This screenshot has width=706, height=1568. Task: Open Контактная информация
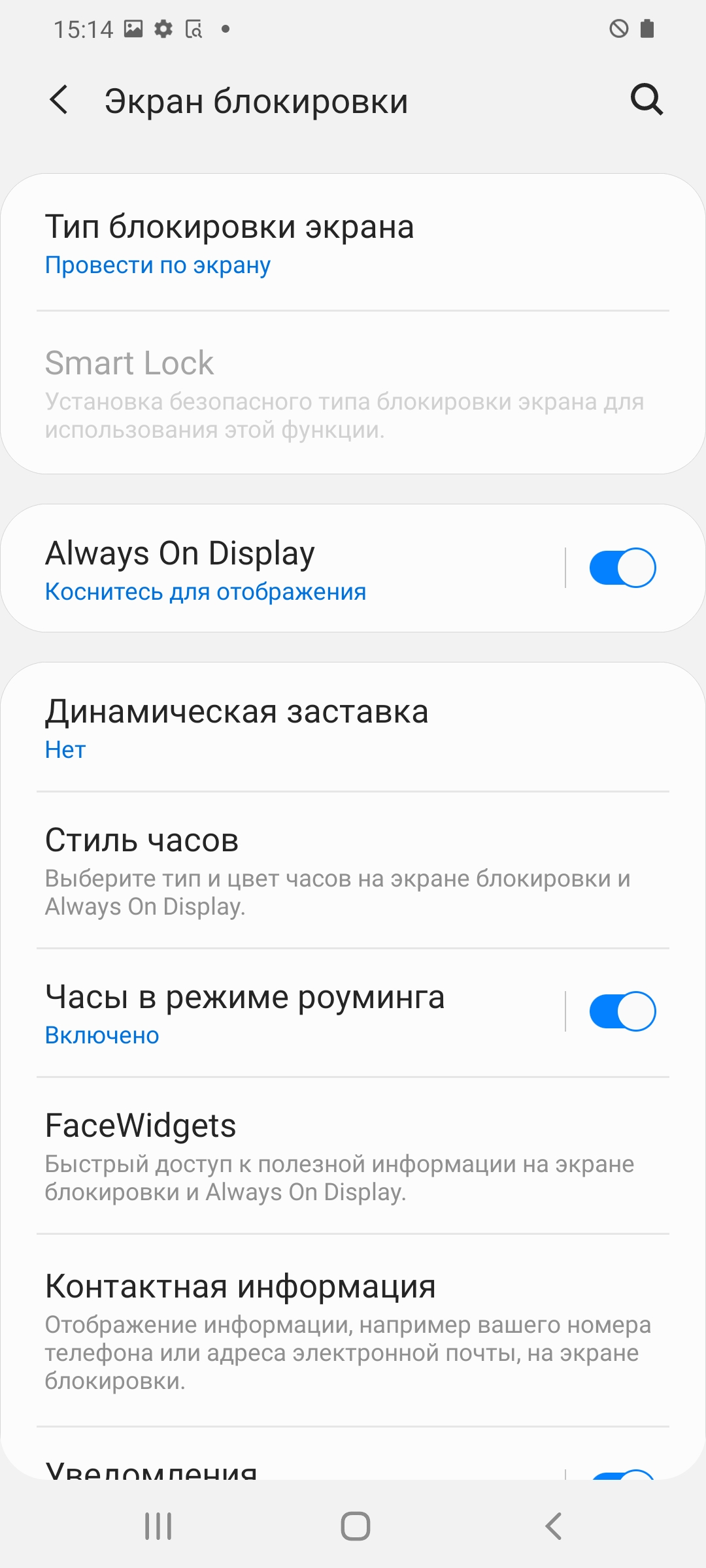click(x=353, y=1330)
